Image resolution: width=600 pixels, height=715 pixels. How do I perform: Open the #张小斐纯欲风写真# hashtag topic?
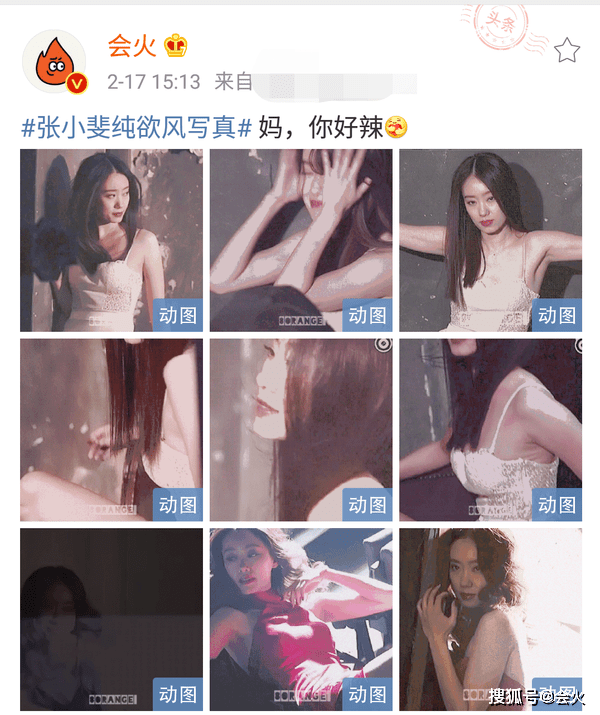coord(136,128)
